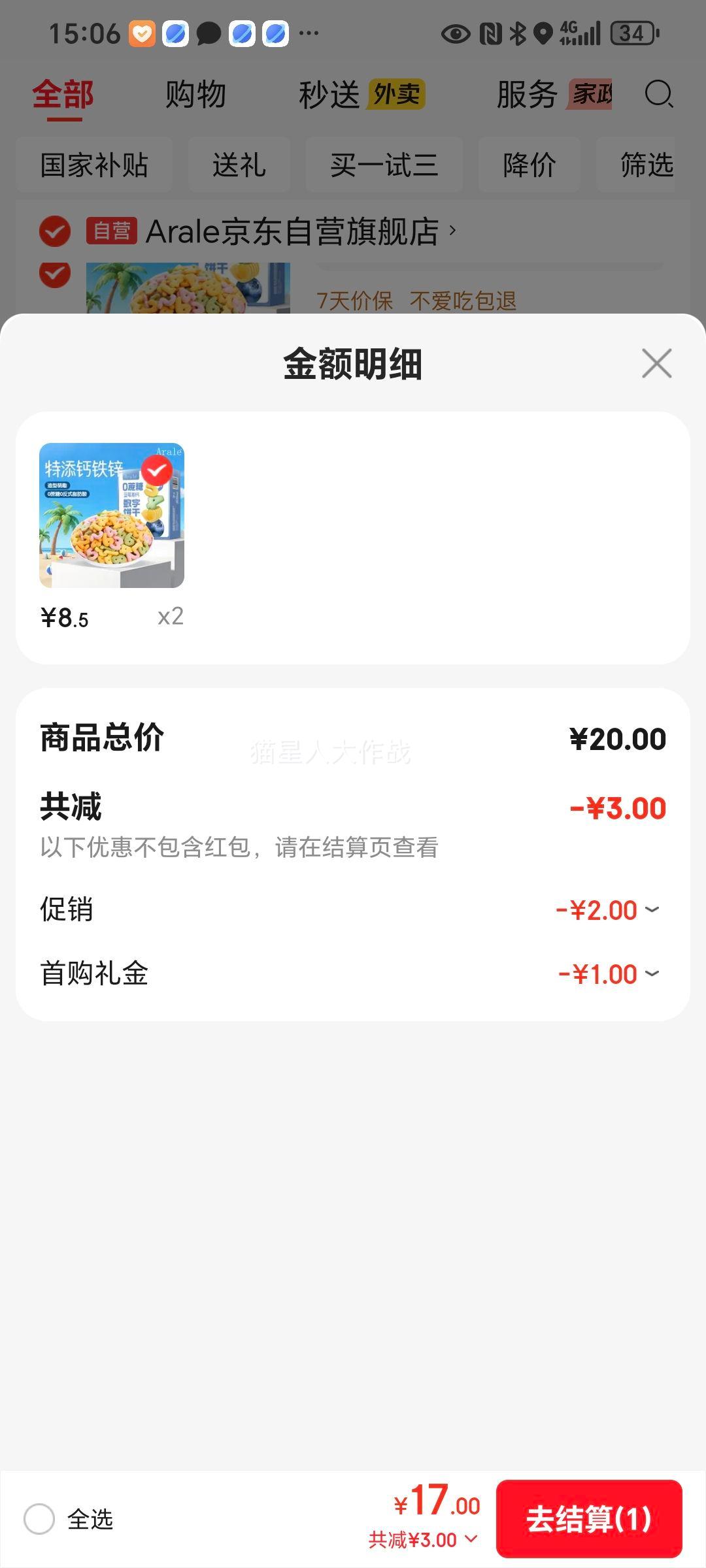Close the 金额明细 panel
This screenshot has height=1568, width=706.
[656, 363]
